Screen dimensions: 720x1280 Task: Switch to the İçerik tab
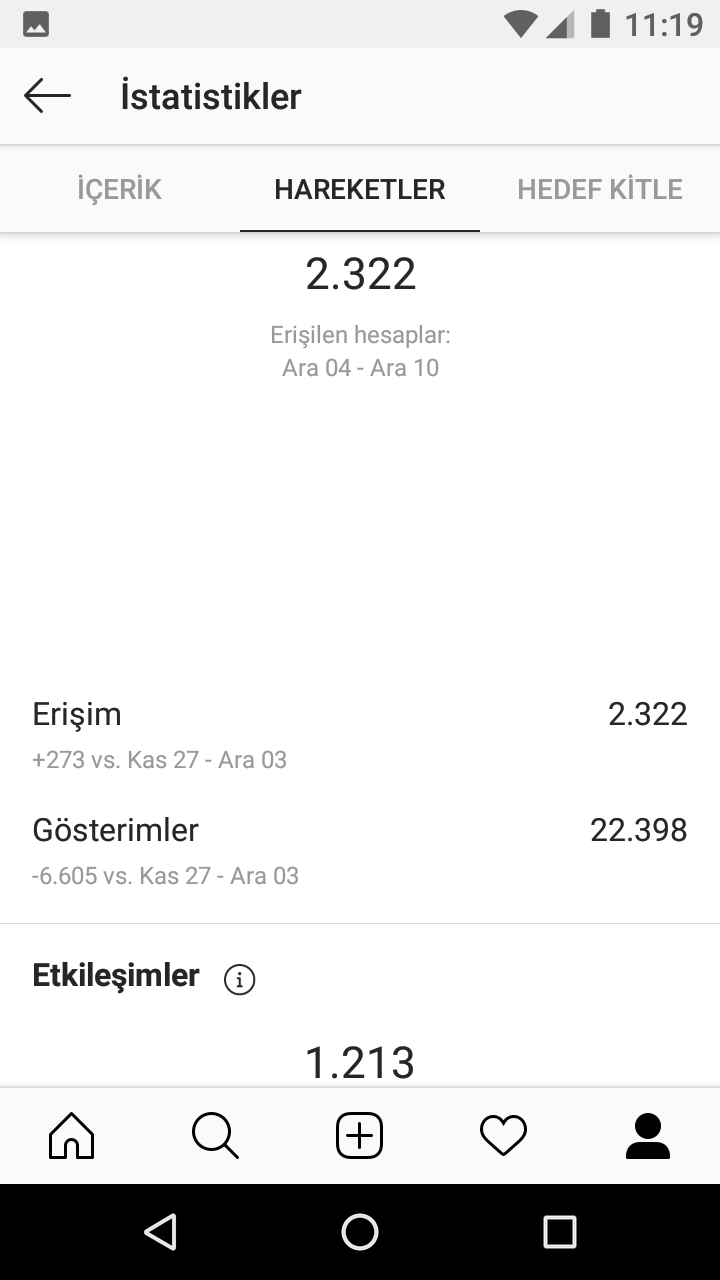coord(120,189)
